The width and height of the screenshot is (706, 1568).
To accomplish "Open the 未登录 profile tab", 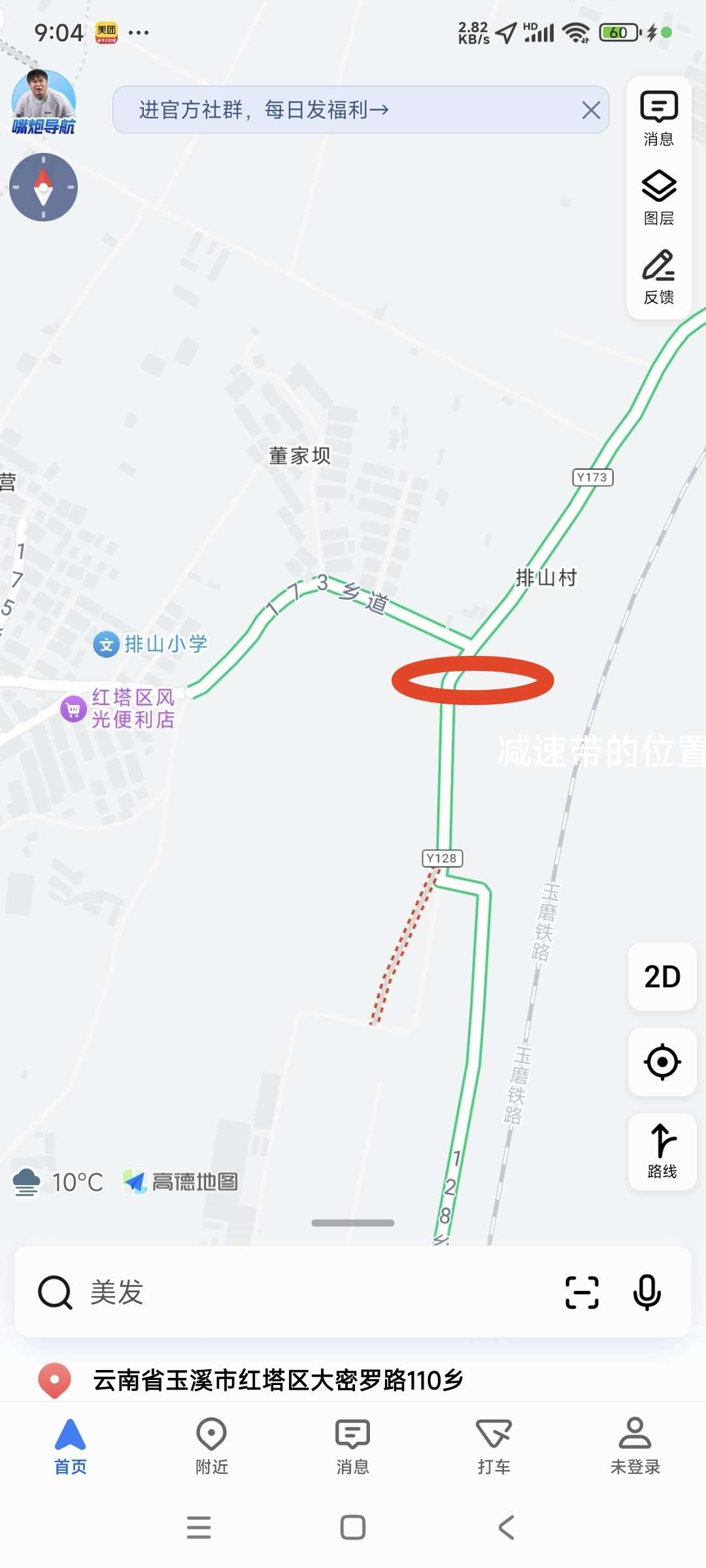I will [635, 1446].
